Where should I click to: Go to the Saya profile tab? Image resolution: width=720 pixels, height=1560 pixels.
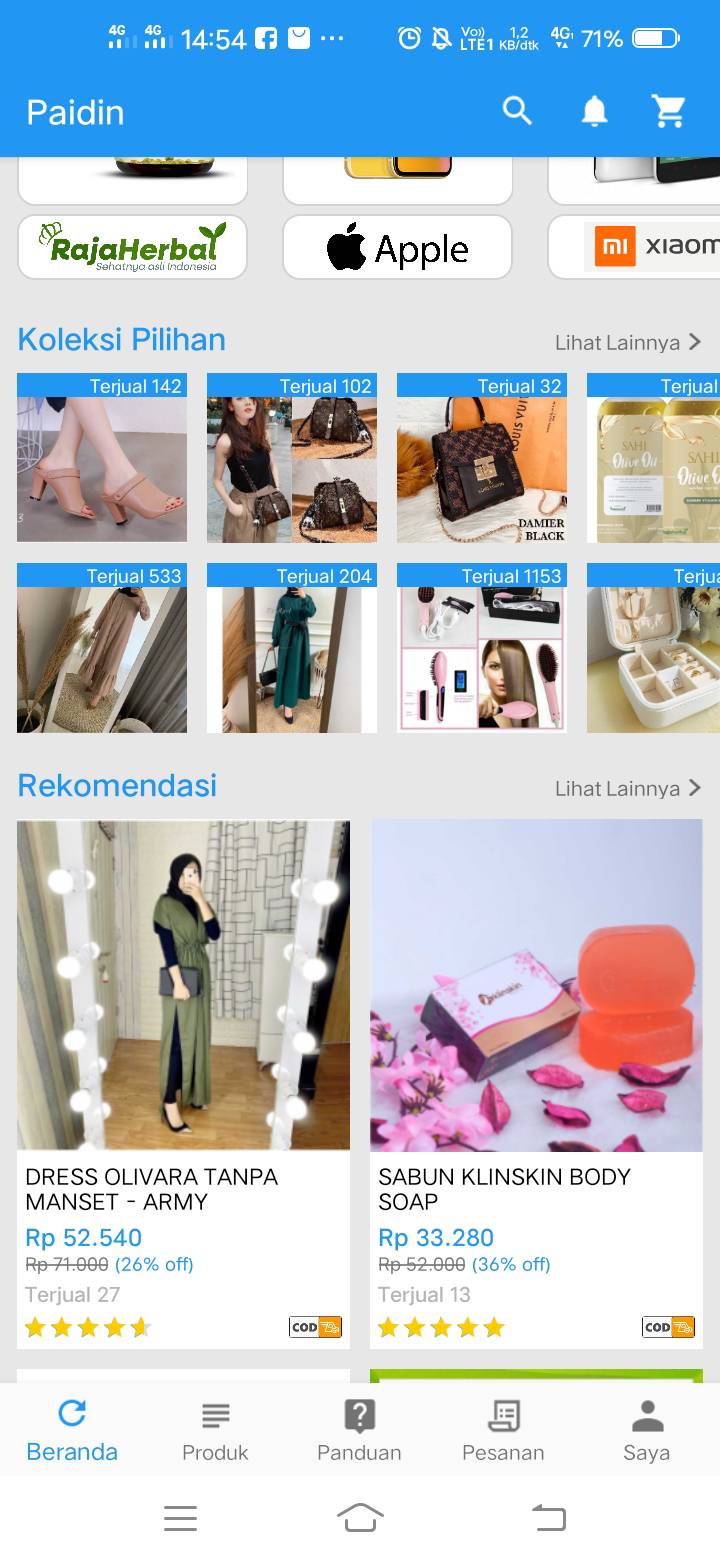[x=647, y=1431]
